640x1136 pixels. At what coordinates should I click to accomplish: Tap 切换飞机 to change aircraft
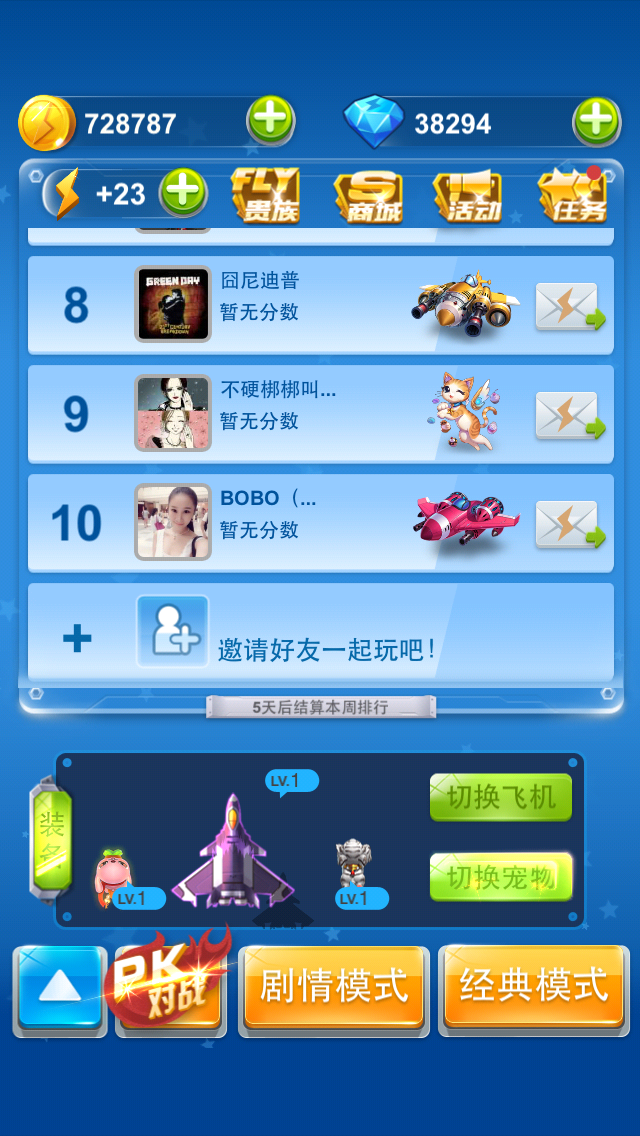coord(501,797)
